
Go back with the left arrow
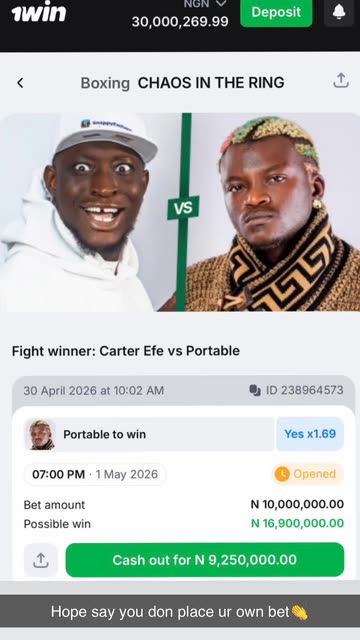click(x=20, y=83)
